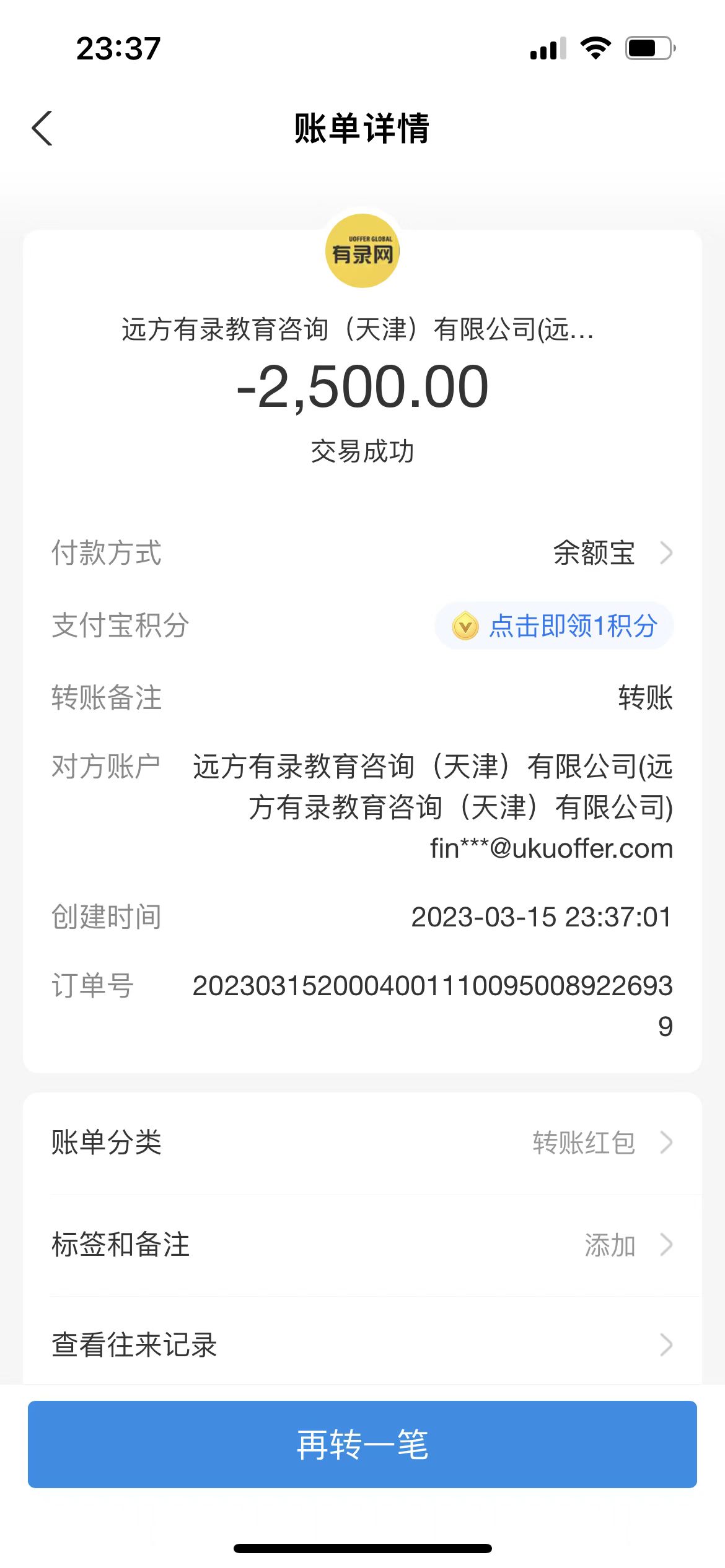Open the 付款方式 余额宝 row
The height and width of the screenshot is (1568, 725).
[610, 553]
